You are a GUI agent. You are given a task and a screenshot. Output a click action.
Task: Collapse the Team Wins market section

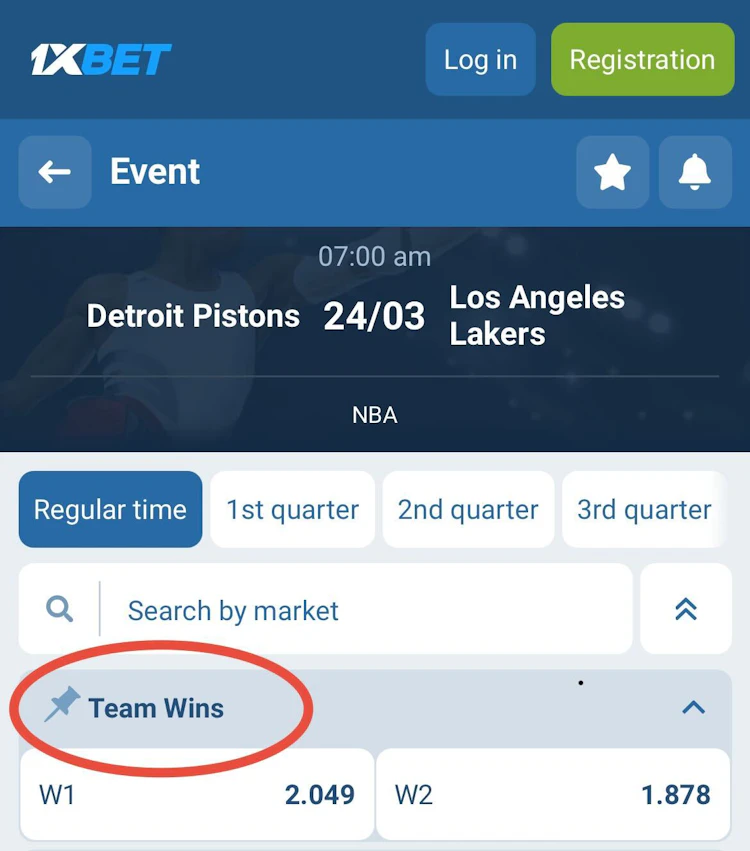coord(693,707)
